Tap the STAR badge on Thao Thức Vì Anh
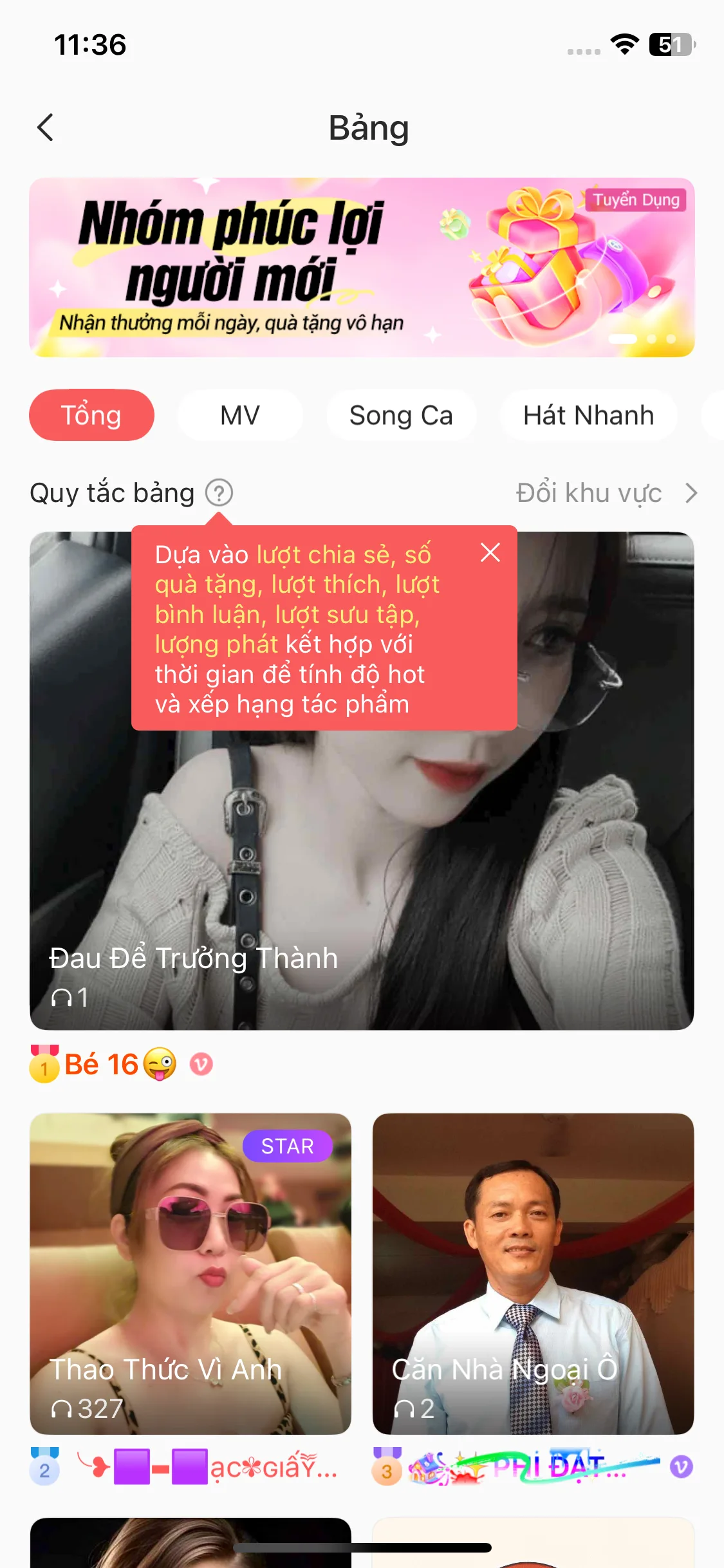724x1568 pixels. click(286, 1146)
